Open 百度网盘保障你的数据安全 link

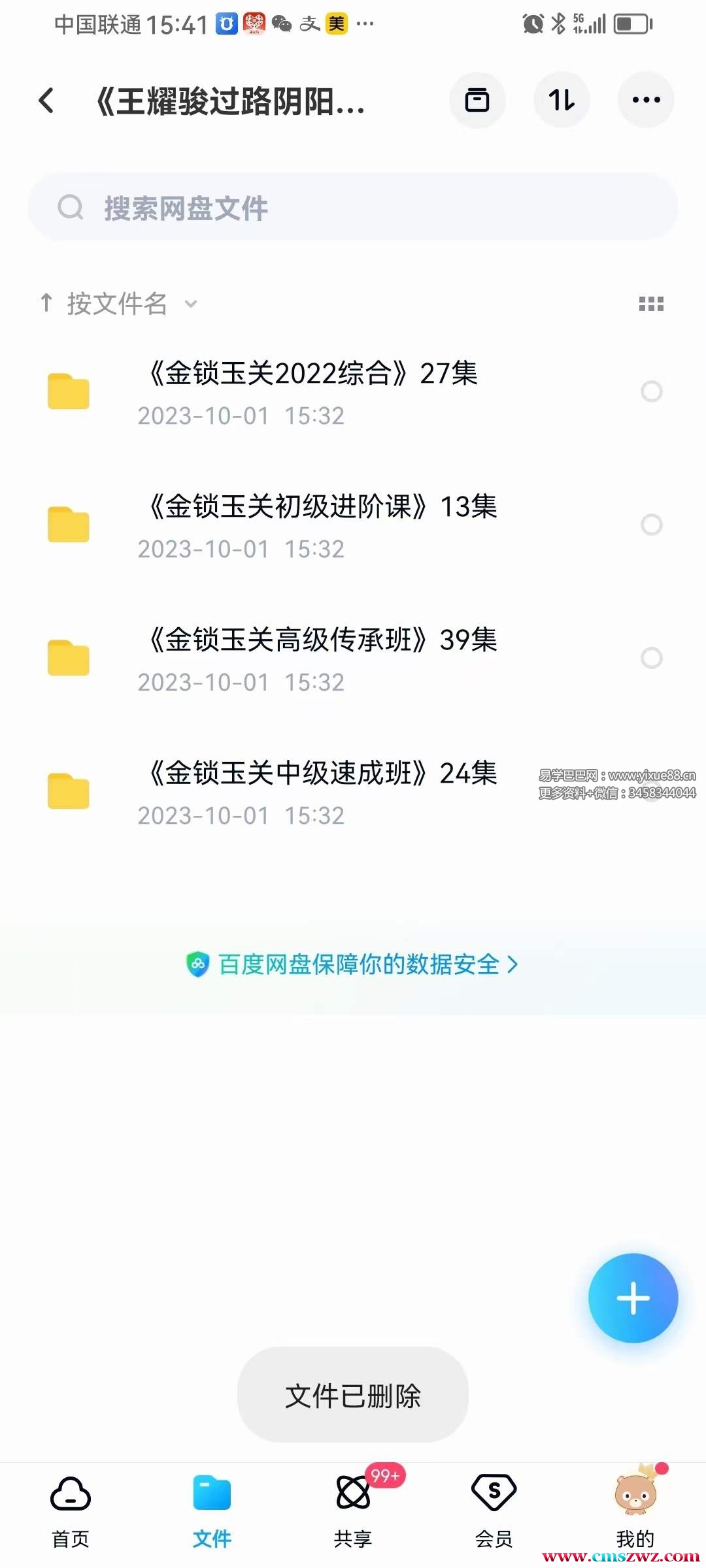(x=353, y=964)
